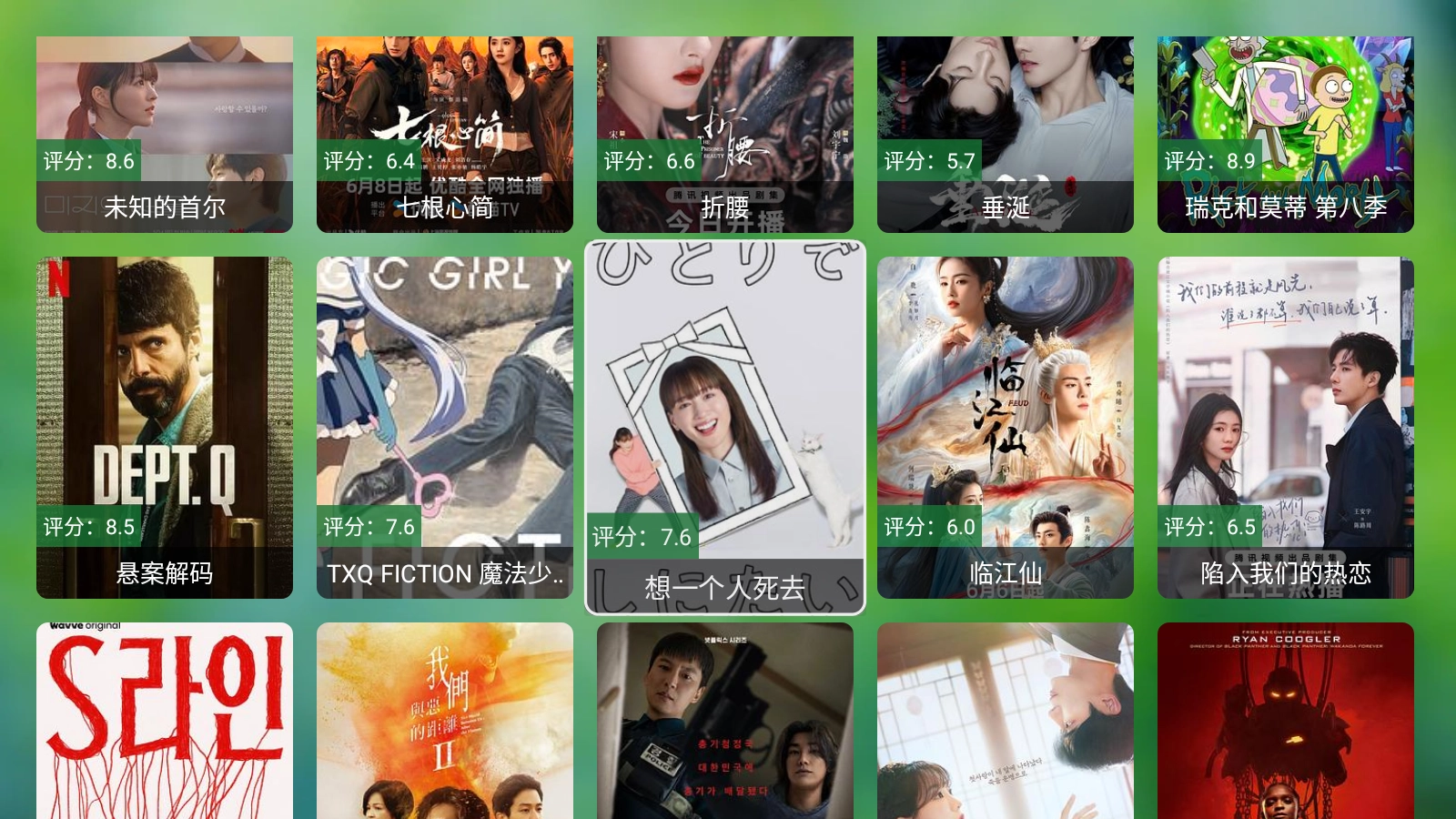The width and height of the screenshot is (1456, 819).
Task: Open the 折腰 drama card
Action: 725,135
